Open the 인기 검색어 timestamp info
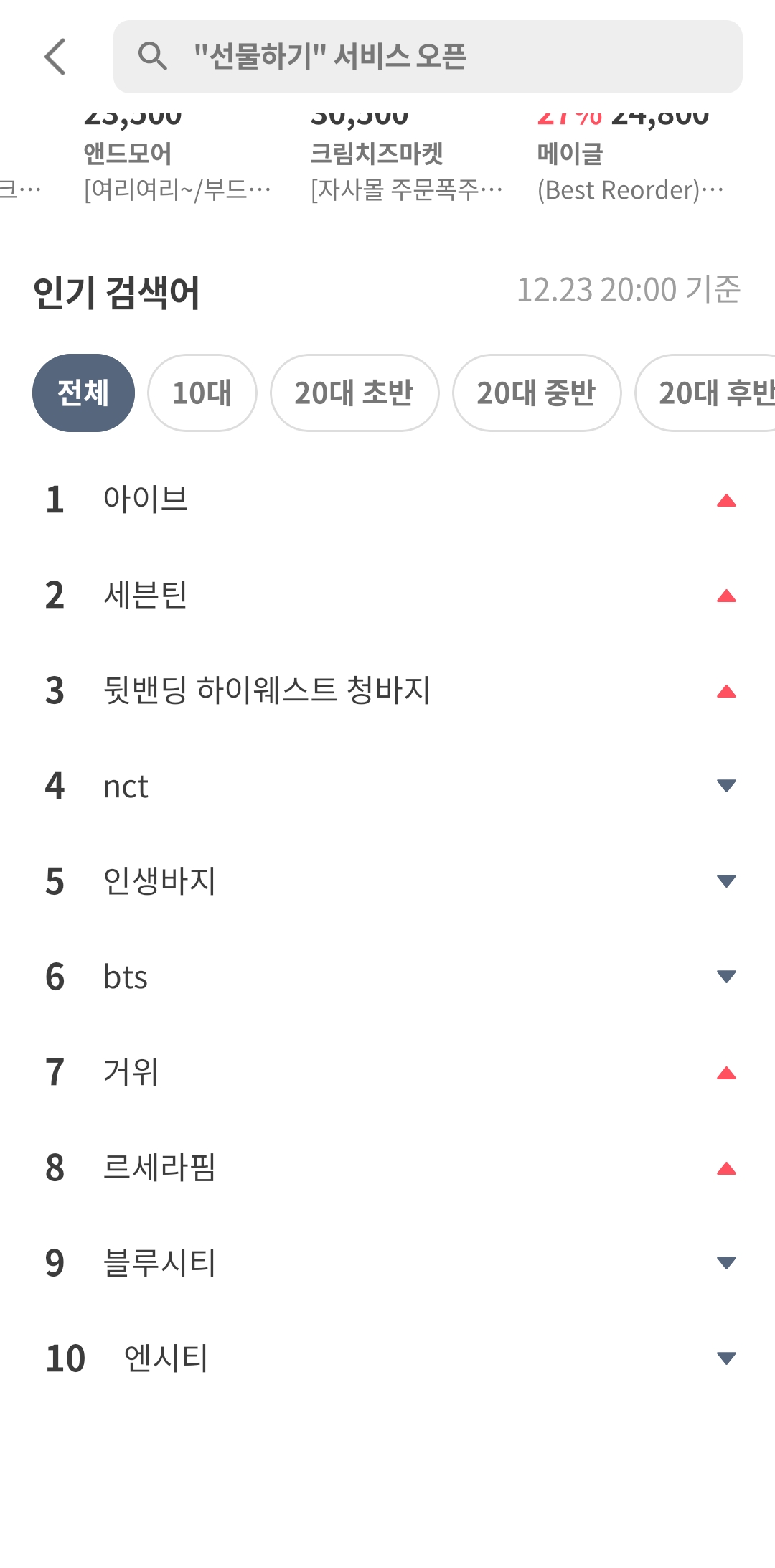The width and height of the screenshot is (775, 1568). [630, 290]
